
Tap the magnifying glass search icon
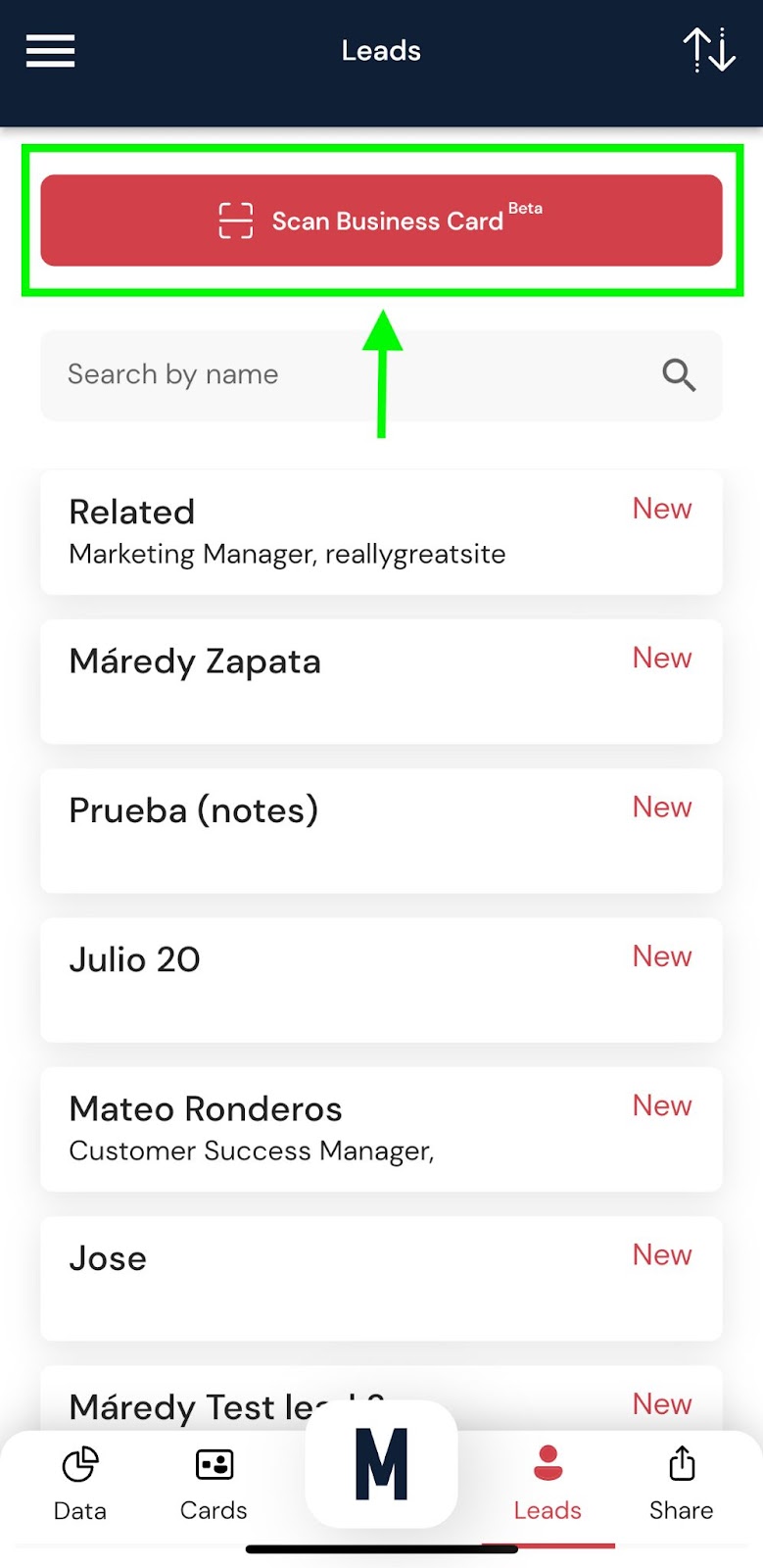point(678,375)
